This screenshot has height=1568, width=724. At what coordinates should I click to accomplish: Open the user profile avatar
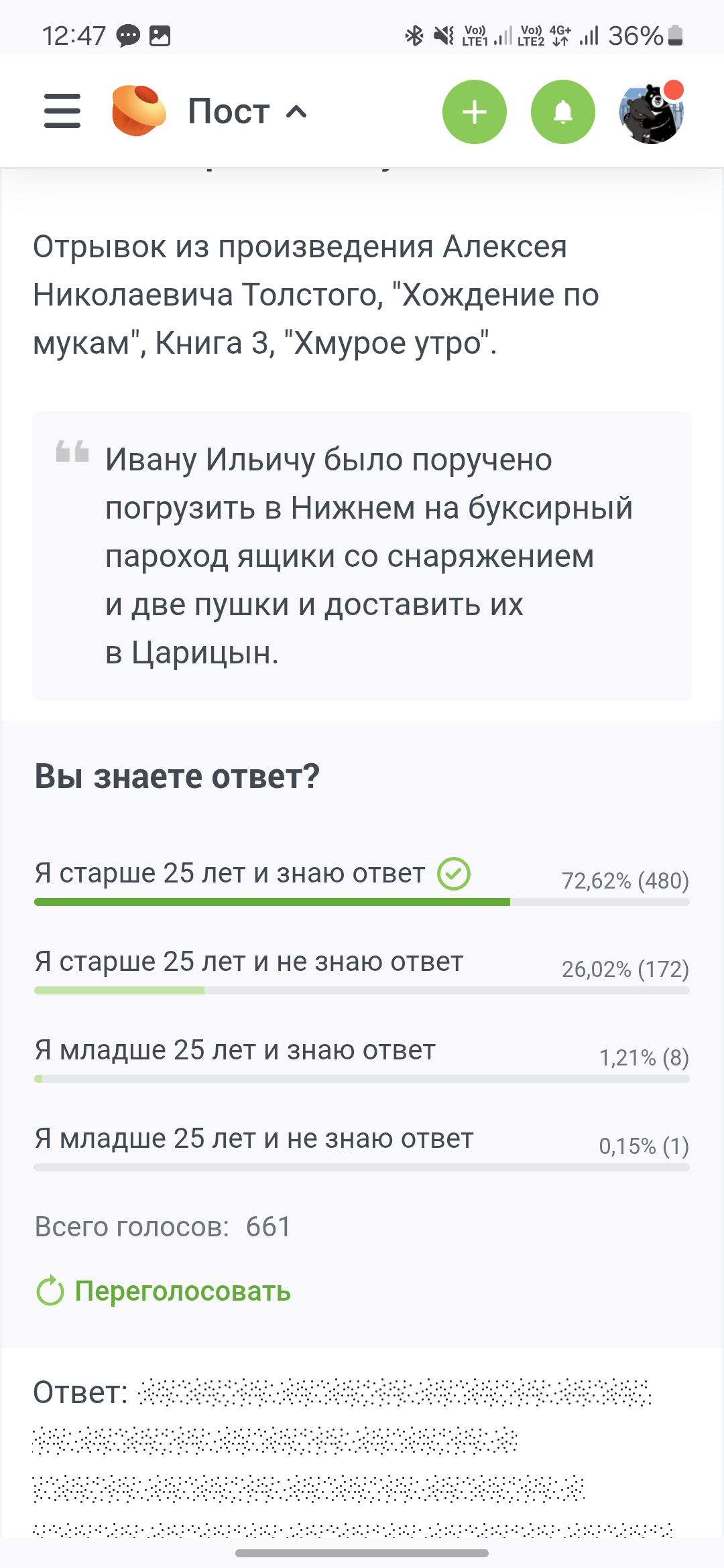651,113
